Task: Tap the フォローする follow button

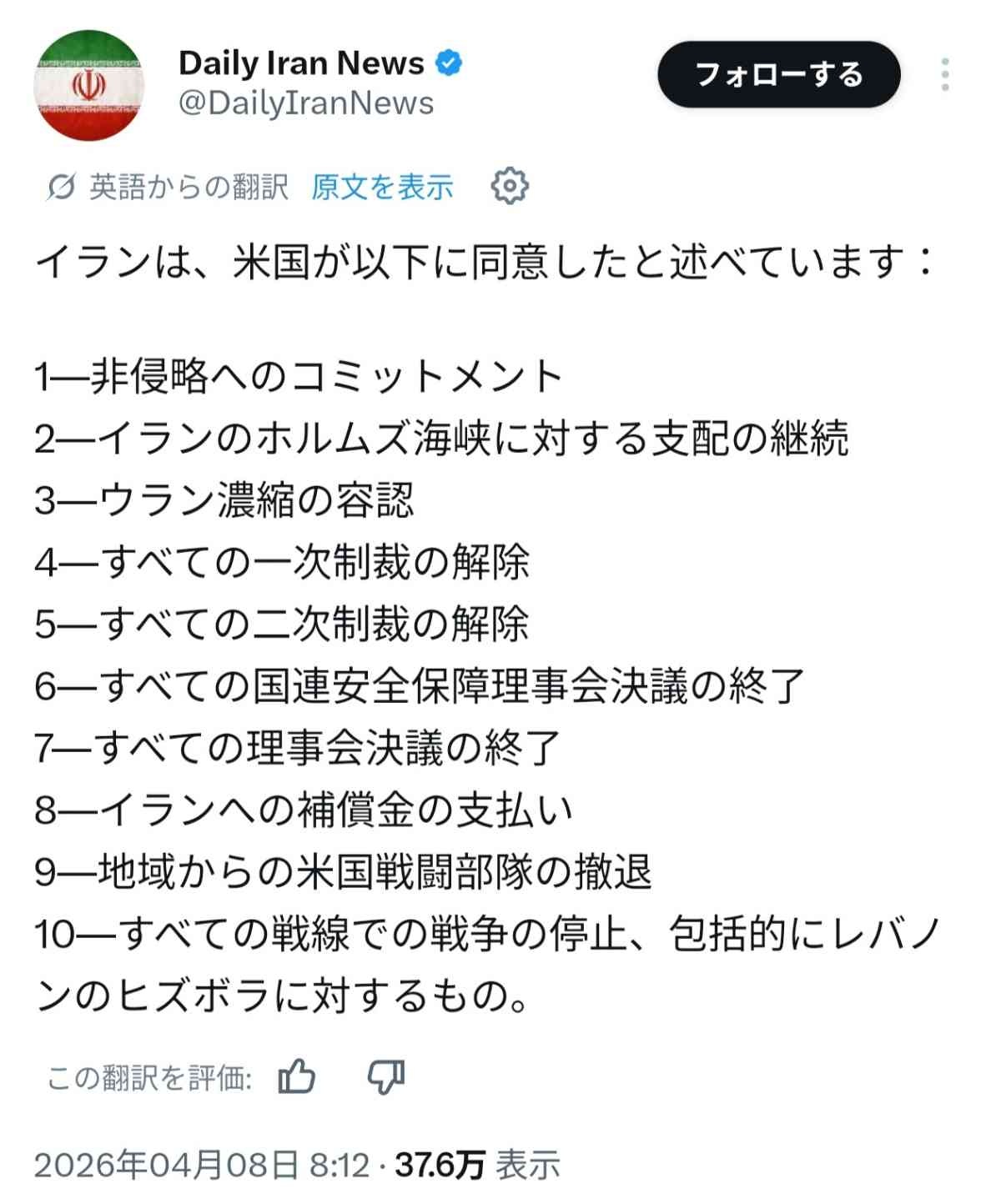Action: (778, 75)
